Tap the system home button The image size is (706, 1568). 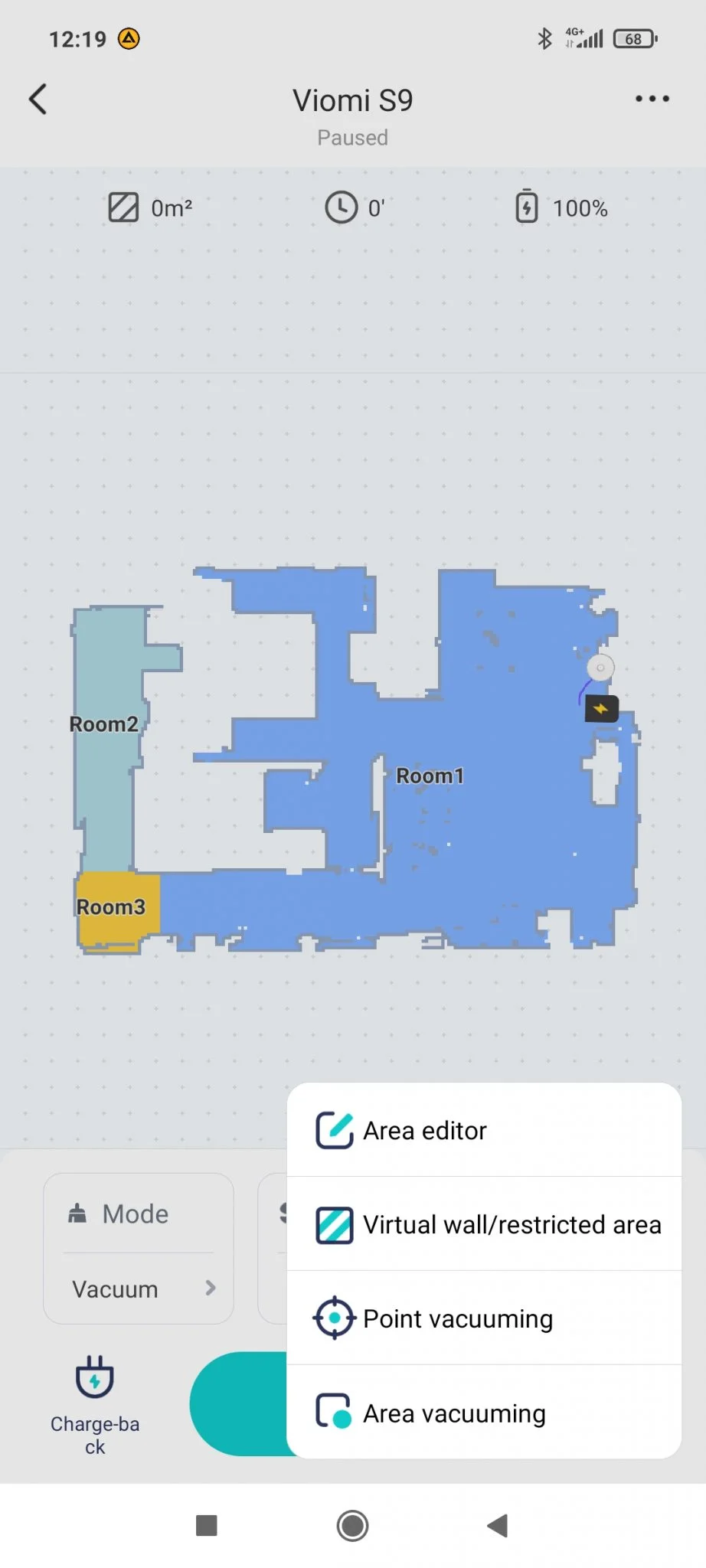(x=352, y=1526)
